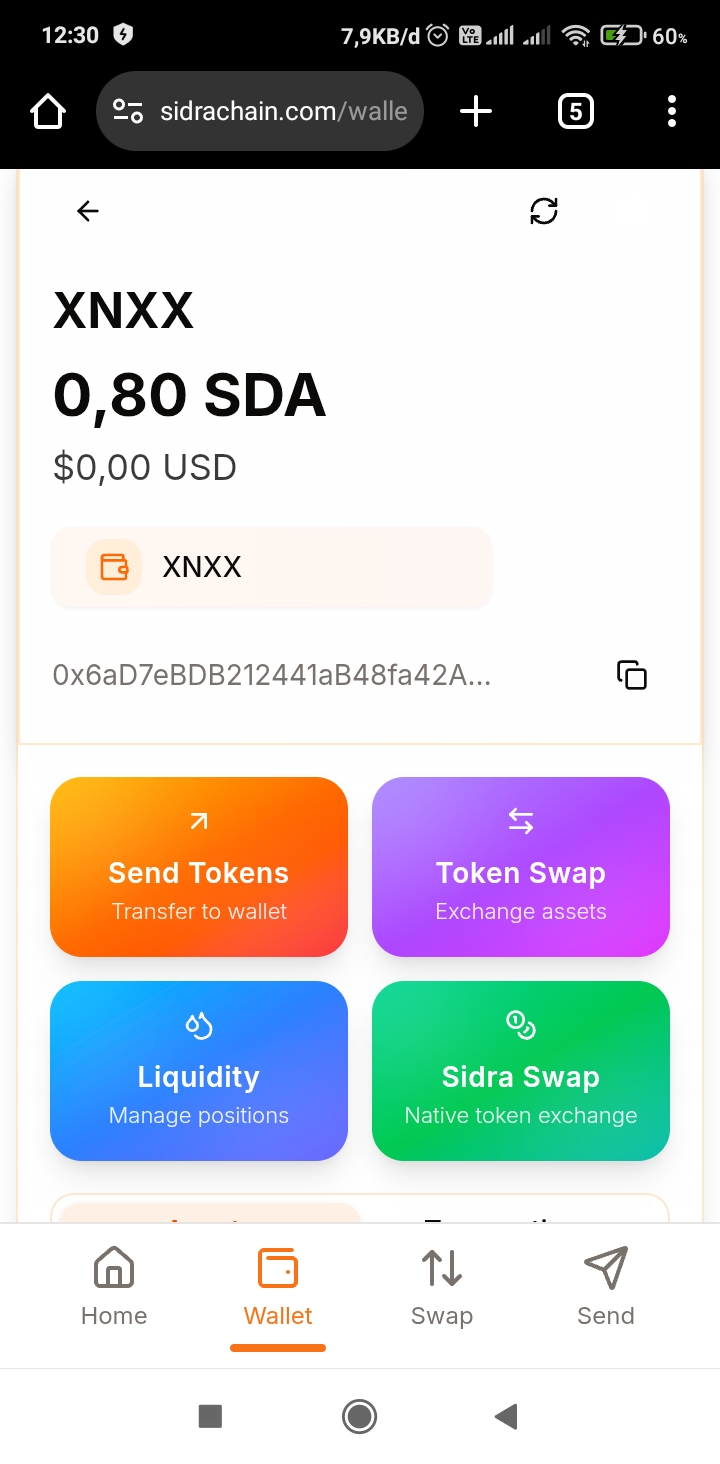This screenshot has height=1464, width=720.
Task: Open the XNXX wallet selector
Action: coord(271,568)
